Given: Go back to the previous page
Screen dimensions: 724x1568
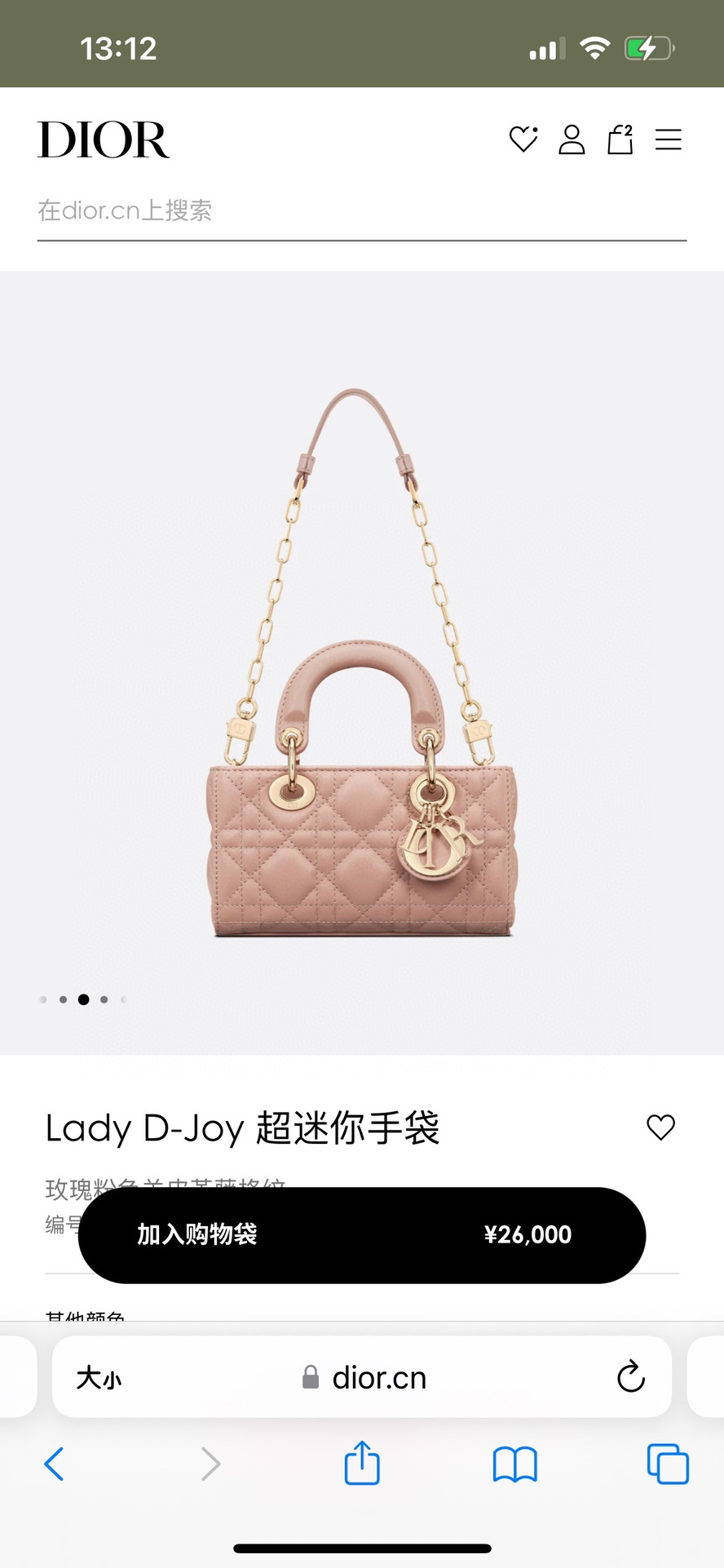Looking at the screenshot, I should click(x=54, y=1464).
